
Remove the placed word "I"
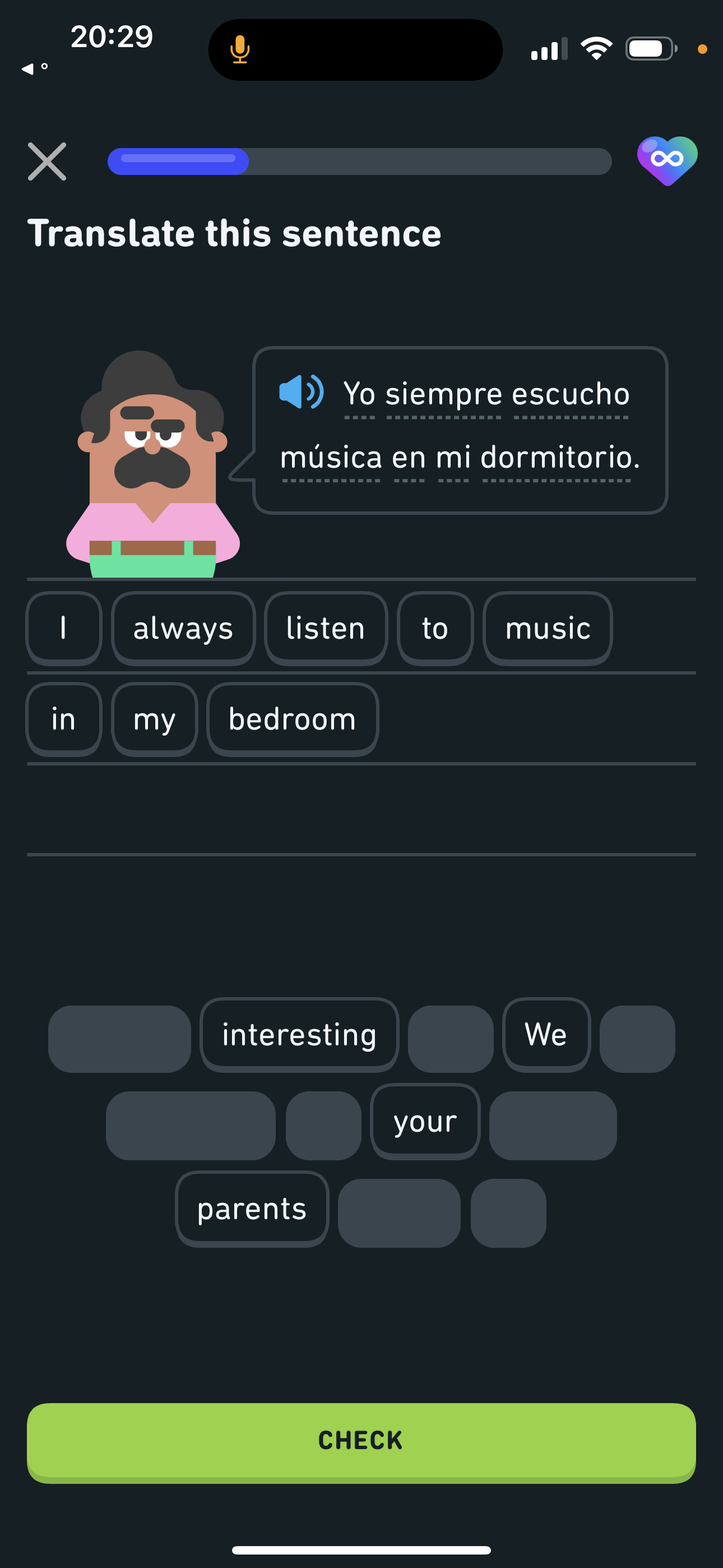pyautogui.click(x=64, y=628)
